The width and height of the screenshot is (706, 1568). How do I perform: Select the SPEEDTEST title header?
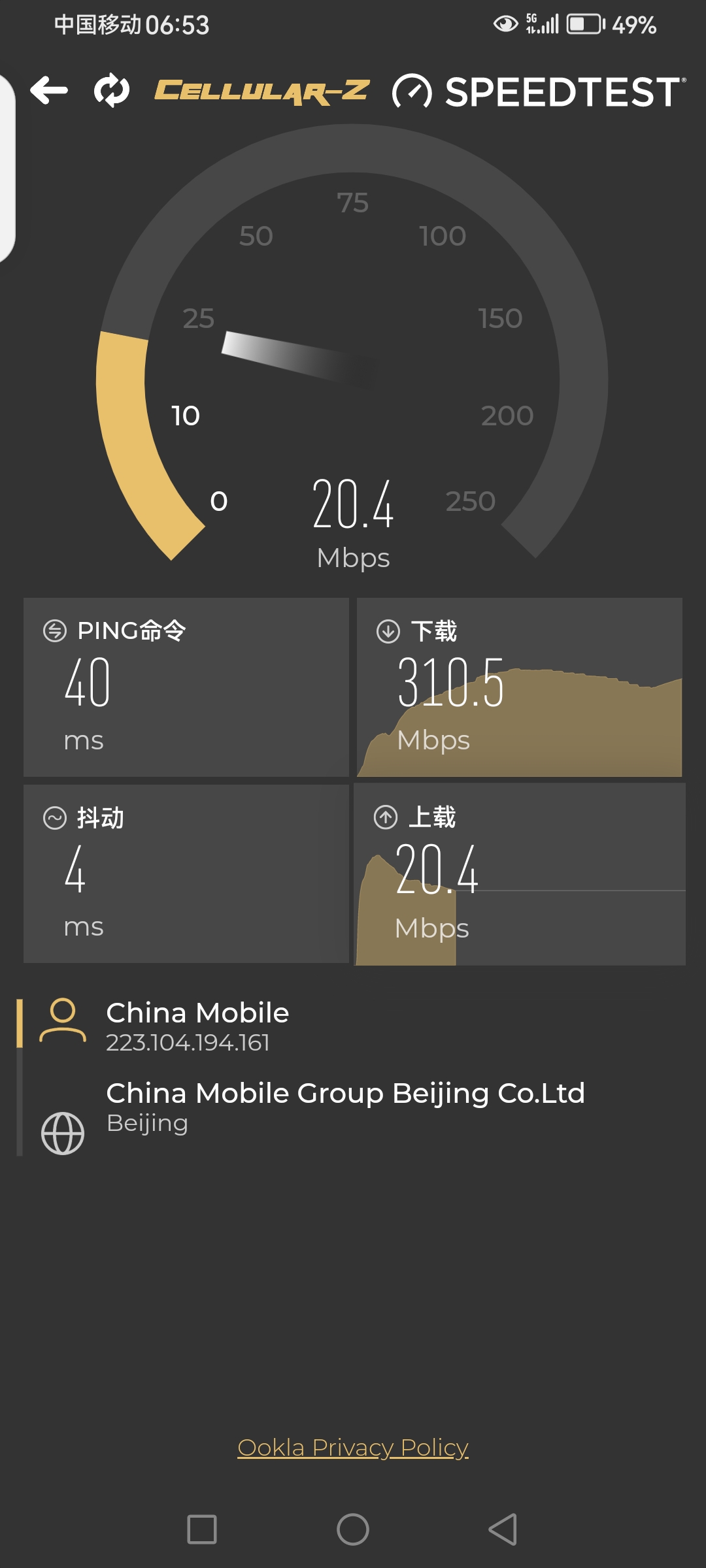[562, 93]
